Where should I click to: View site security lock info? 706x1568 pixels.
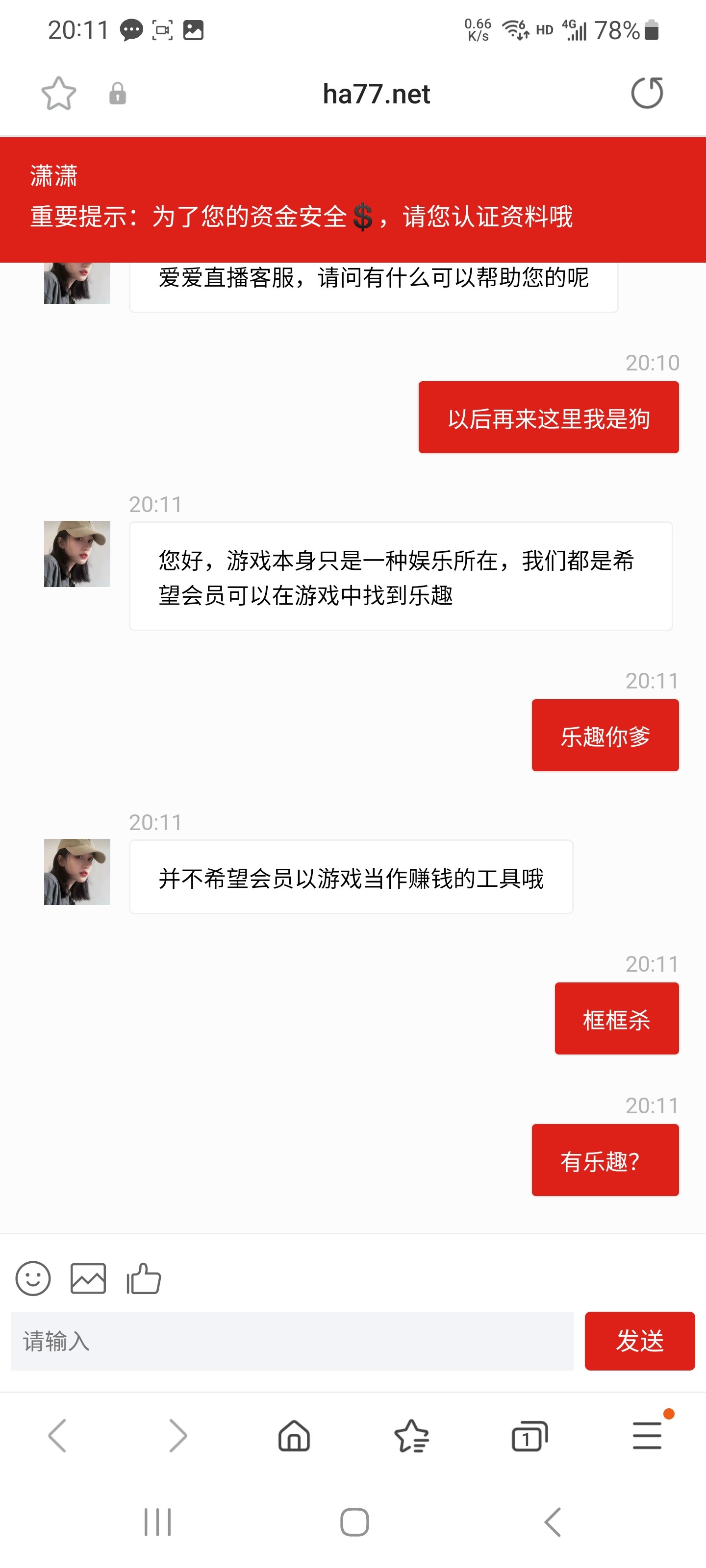118,94
